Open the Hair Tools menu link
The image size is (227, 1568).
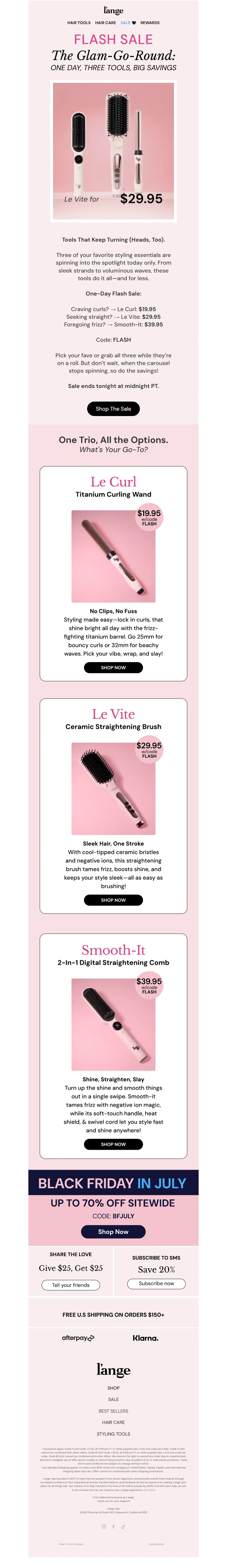point(79,22)
